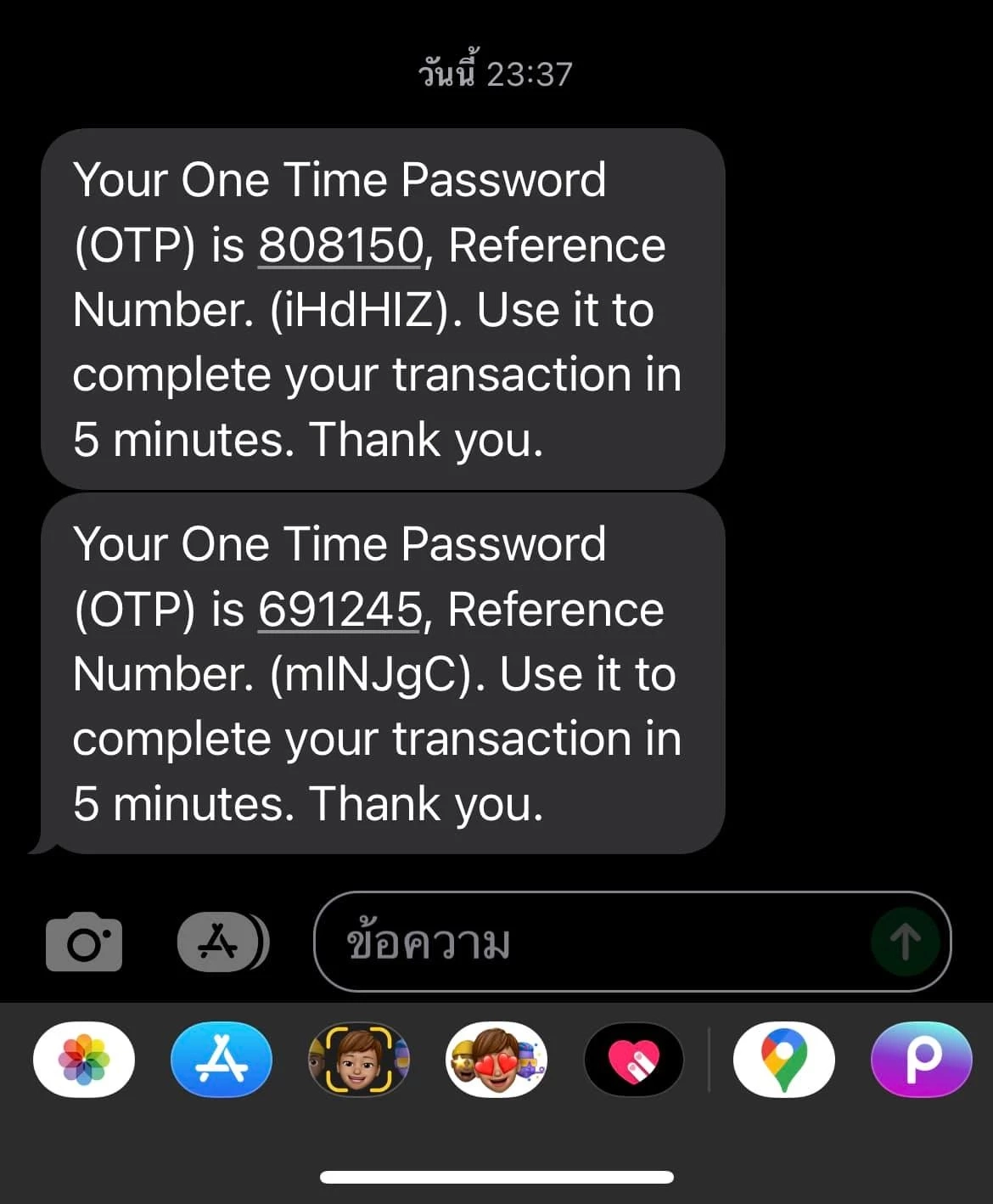Tap the underlined OTP code 808150
993x1204 pixels.
coord(339,245)
